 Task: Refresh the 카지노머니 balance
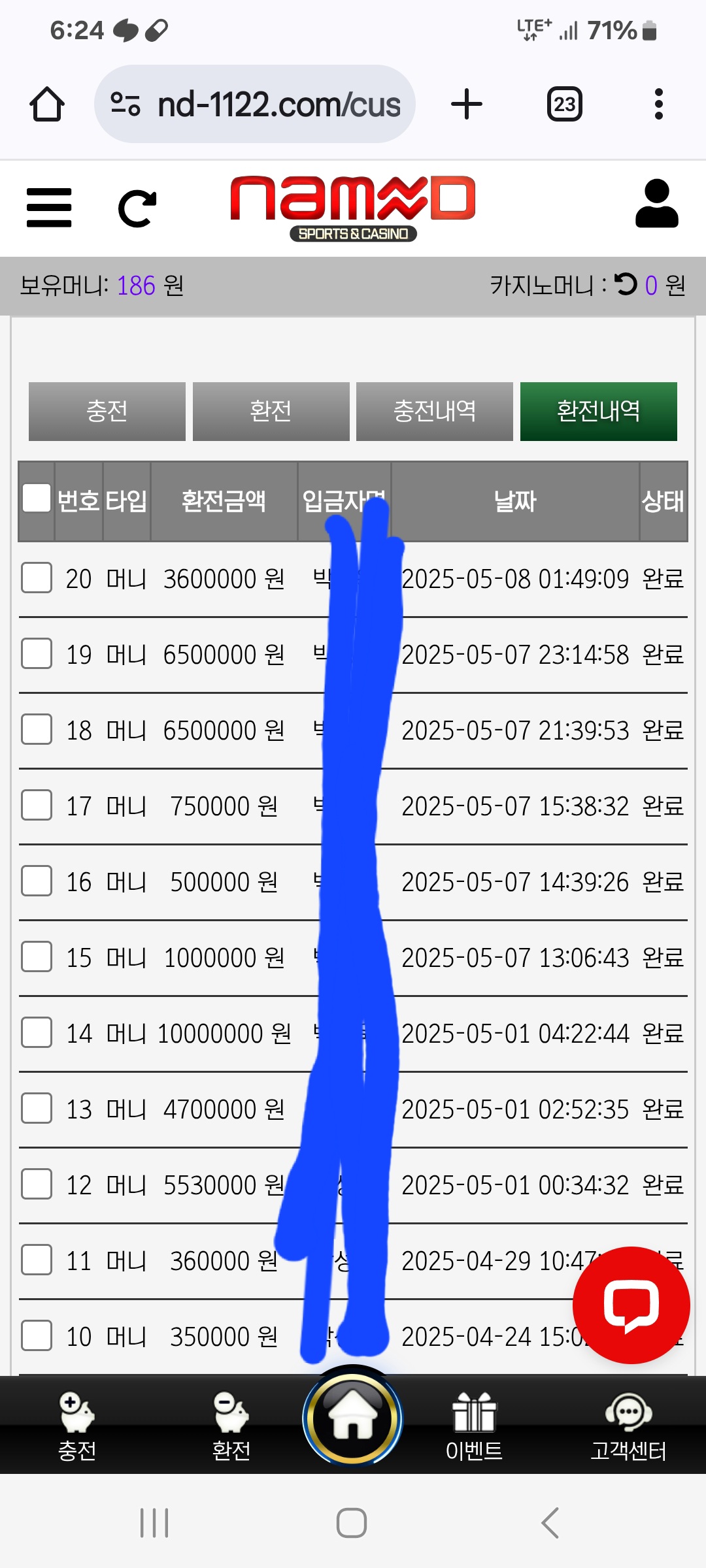(x=626, y=284)
